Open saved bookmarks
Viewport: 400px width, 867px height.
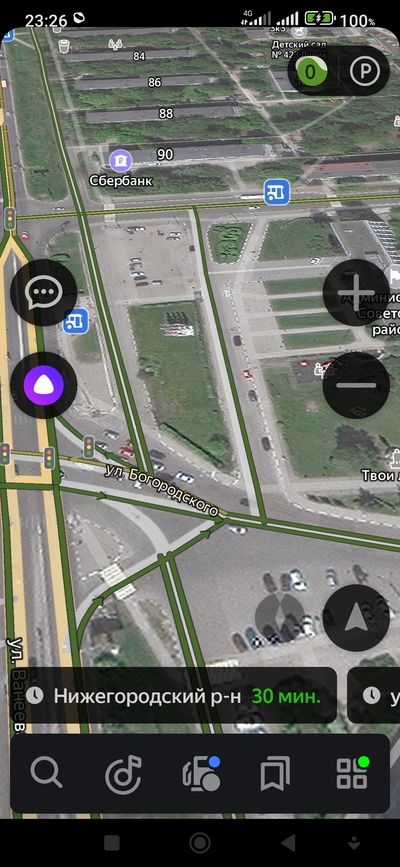(x=276, y=772)
